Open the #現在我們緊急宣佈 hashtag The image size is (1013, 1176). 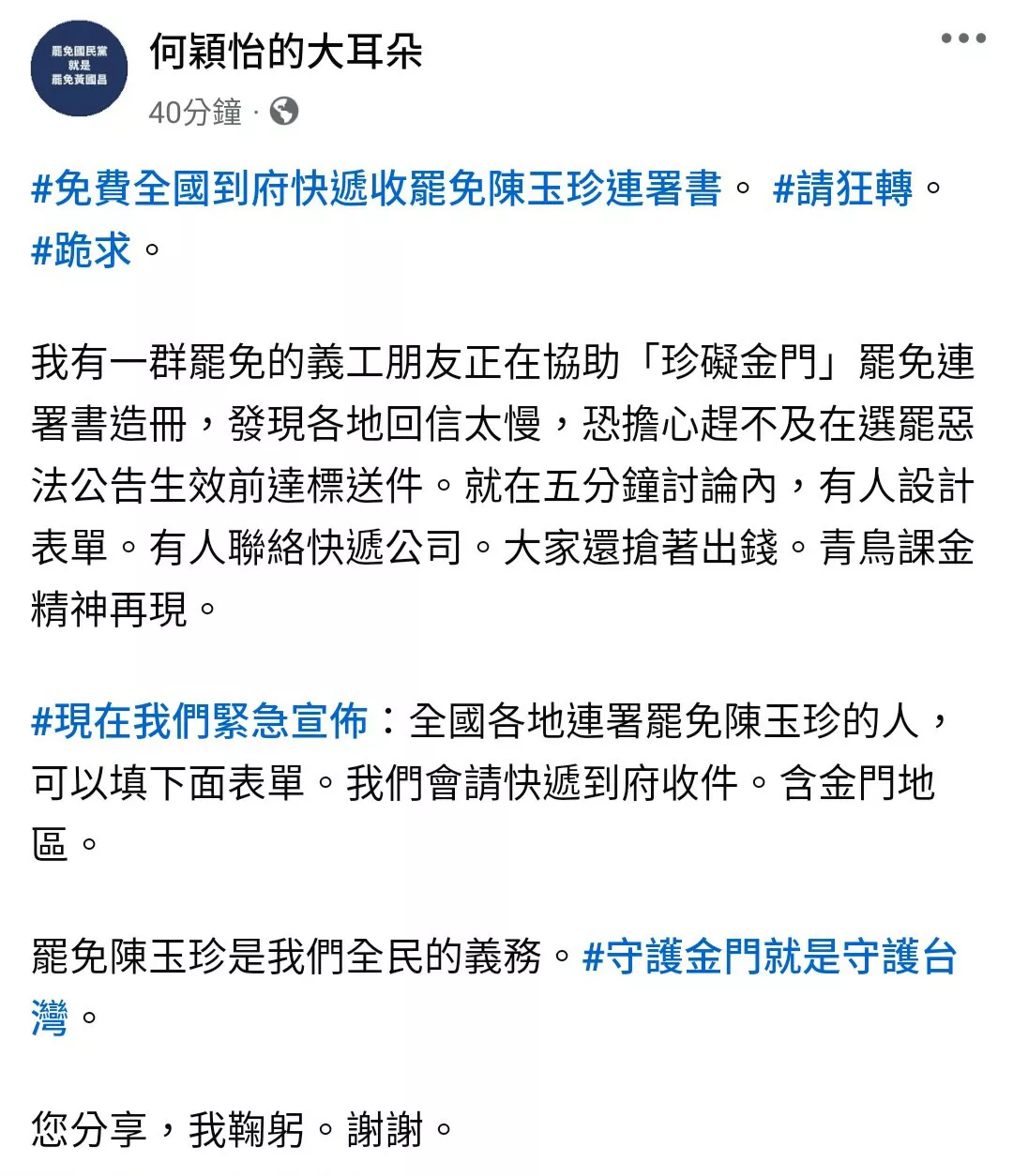(200, 721)
